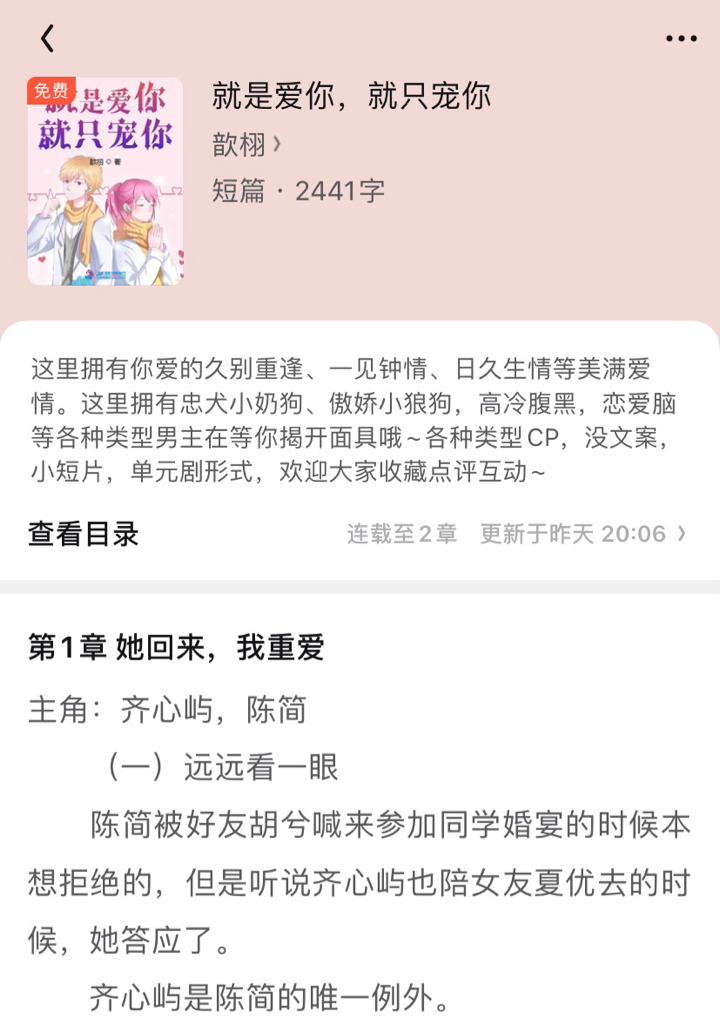Open the 查看目录 table of contents

click(84, 533)
